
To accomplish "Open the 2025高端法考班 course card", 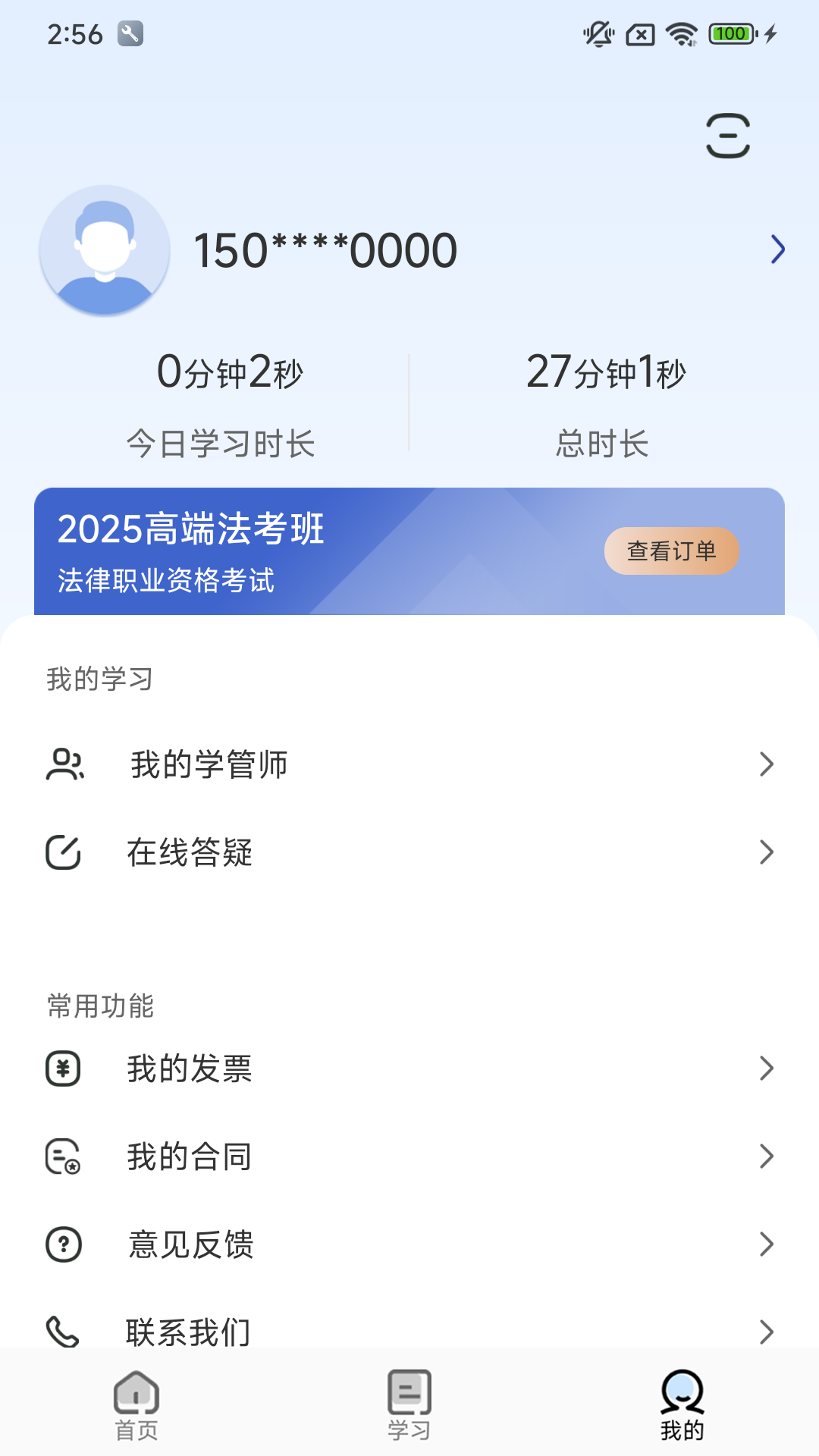I will point(409,551).
